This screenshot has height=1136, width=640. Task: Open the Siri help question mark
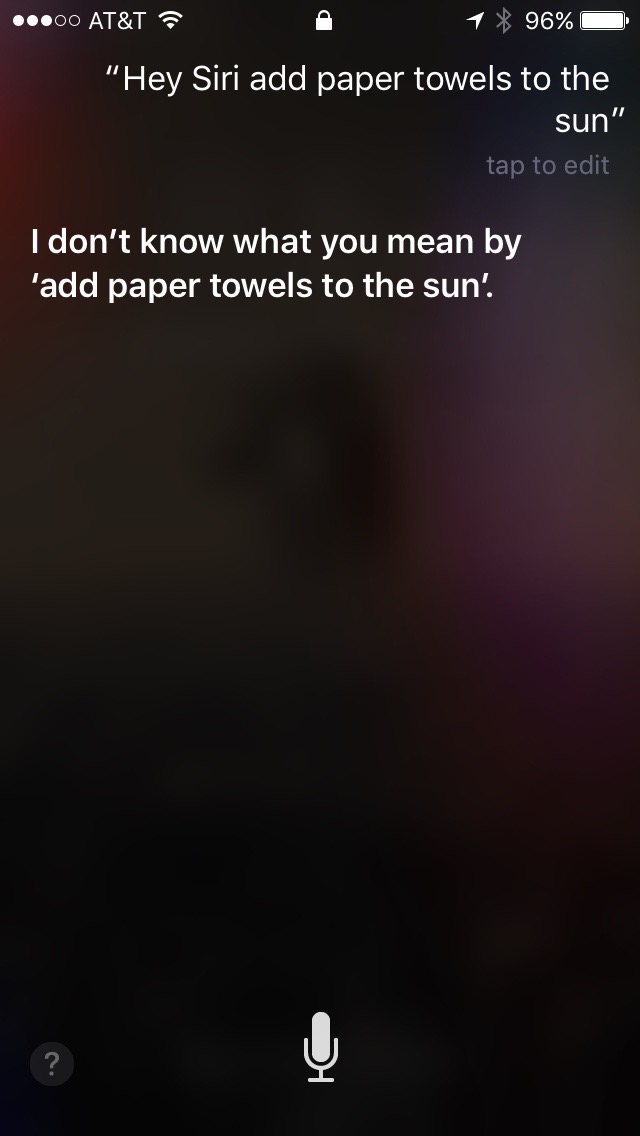pyautogui.click(x=51, y=1064)
